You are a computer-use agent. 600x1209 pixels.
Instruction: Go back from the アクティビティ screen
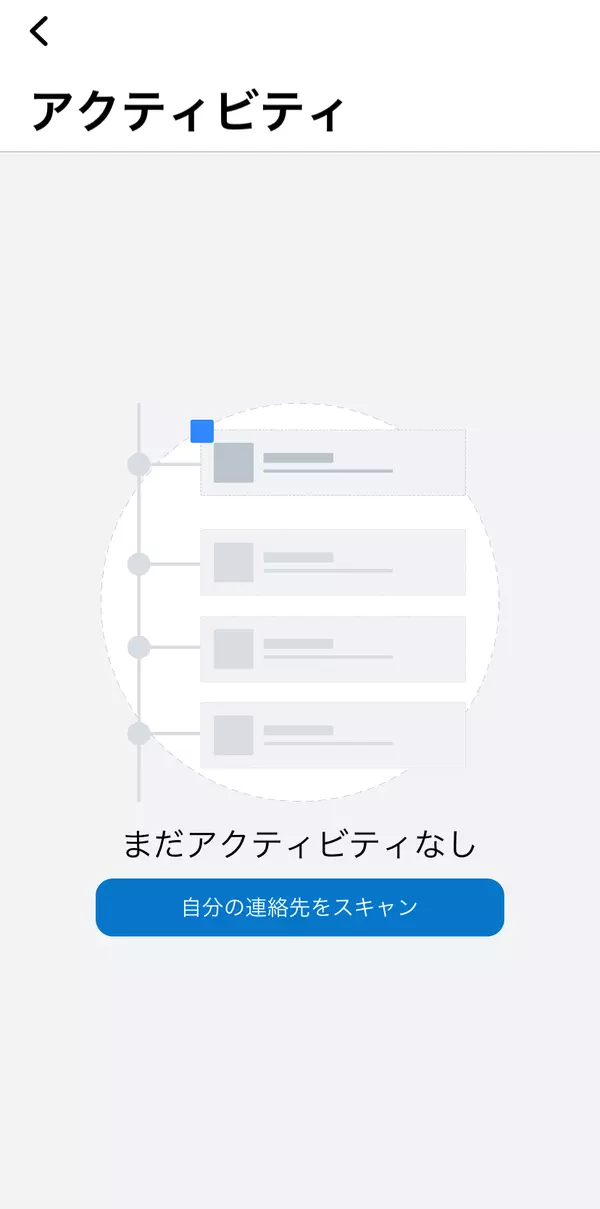tap(39, 32)
